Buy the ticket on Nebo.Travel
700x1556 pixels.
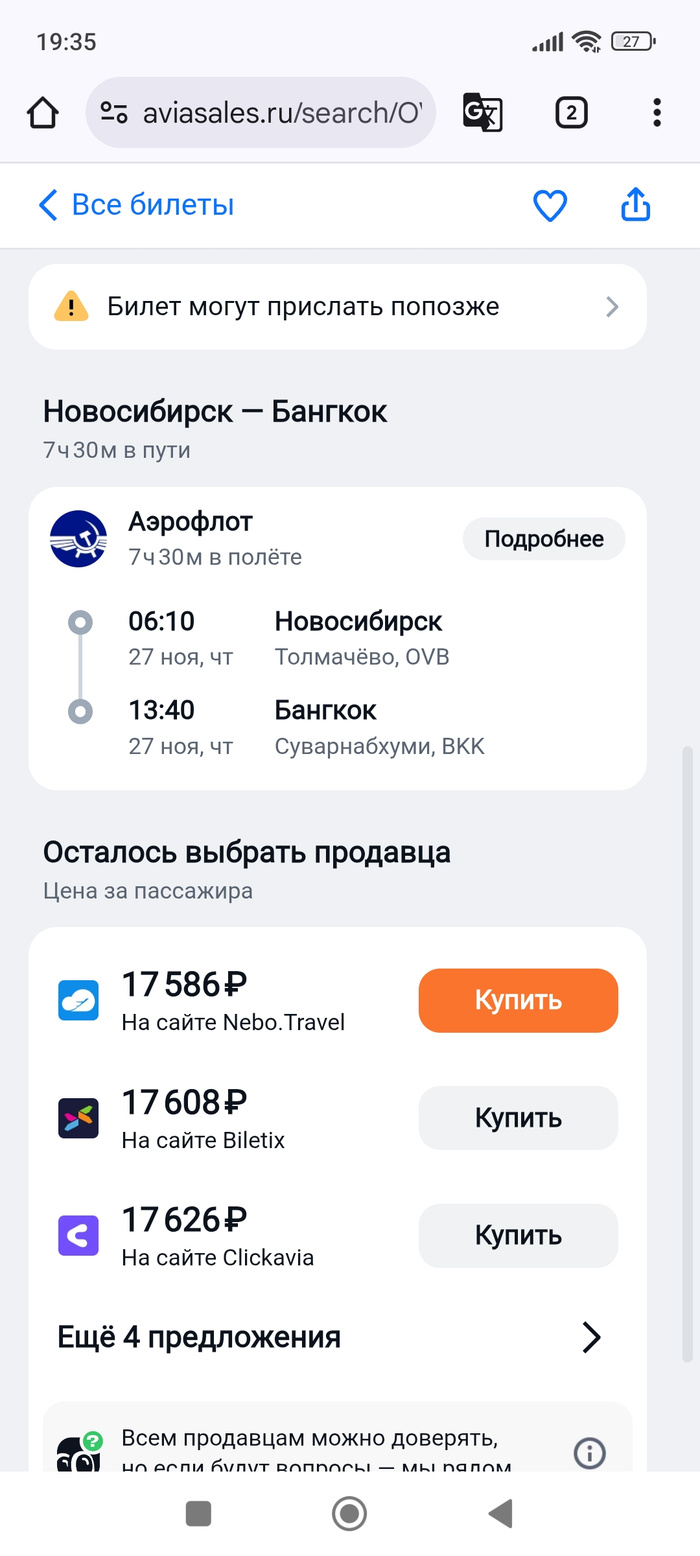tap(518, 1000)
